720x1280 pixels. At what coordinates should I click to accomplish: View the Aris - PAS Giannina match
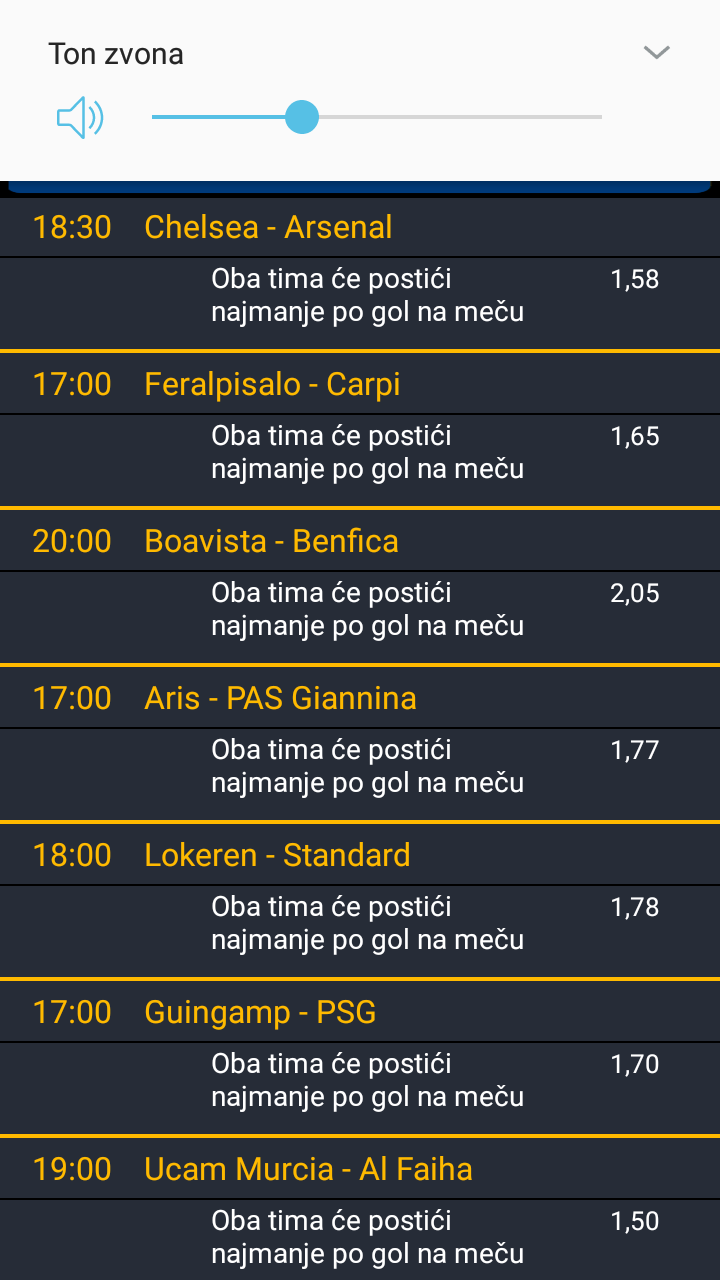pos(280,698)
